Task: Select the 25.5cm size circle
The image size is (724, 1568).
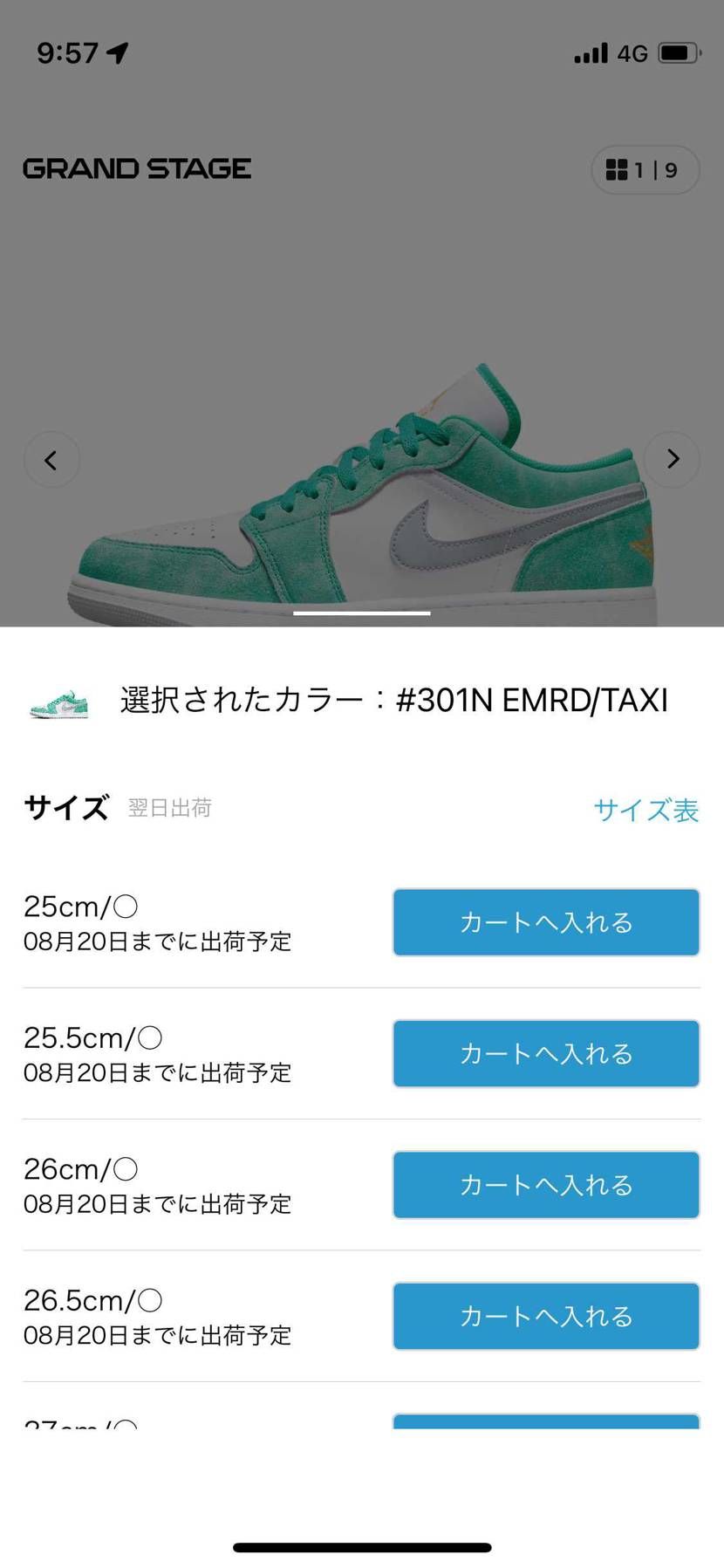Action: [x=150, y=1037]
